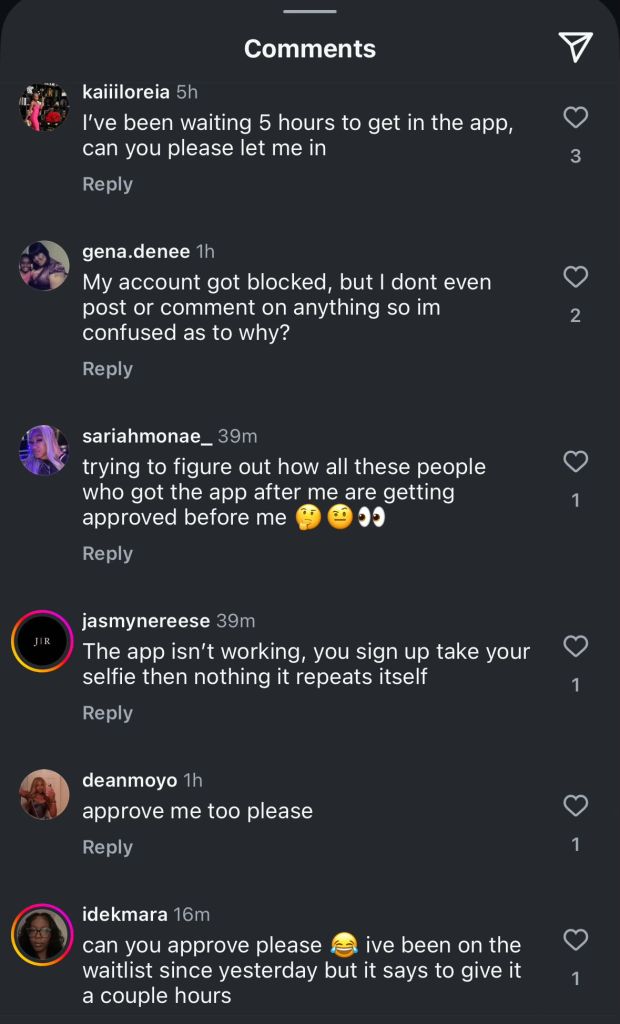620x1024 pixels.
Task: View idekmara's story from avatar
Action: coord(42,935)
